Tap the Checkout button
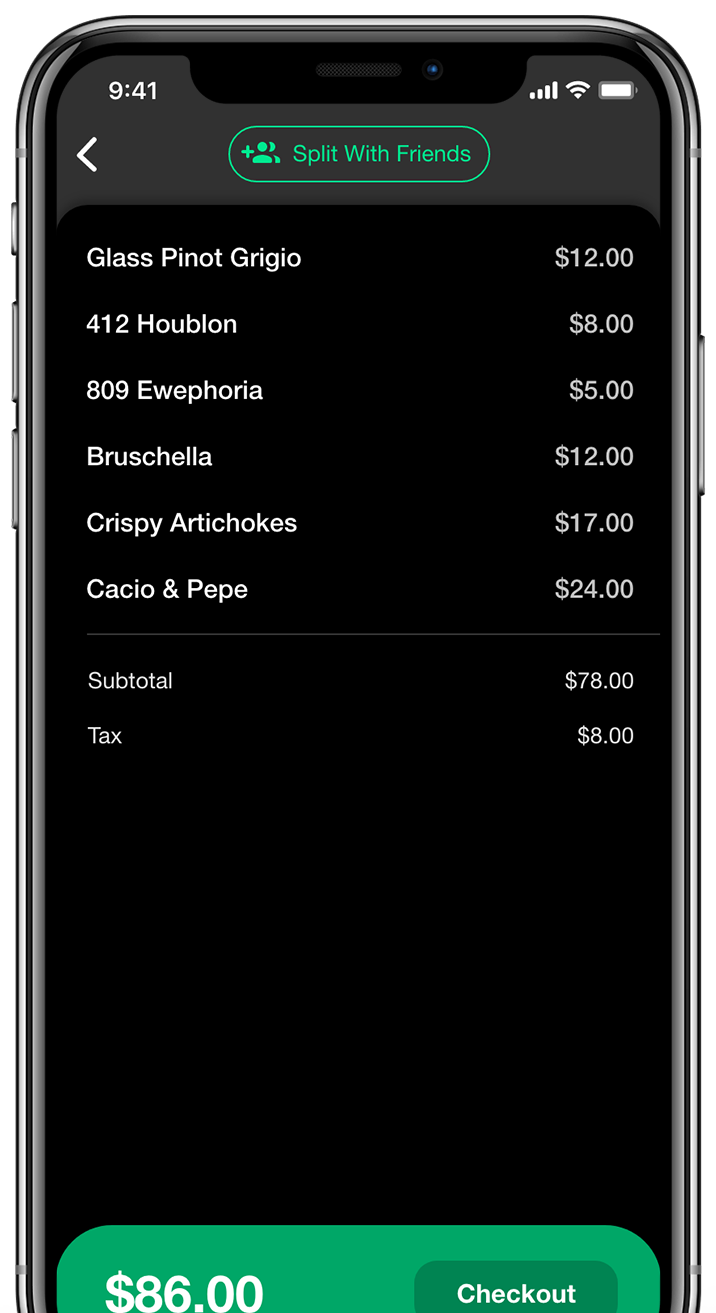716x1313 pixels. coord(516,1288)
